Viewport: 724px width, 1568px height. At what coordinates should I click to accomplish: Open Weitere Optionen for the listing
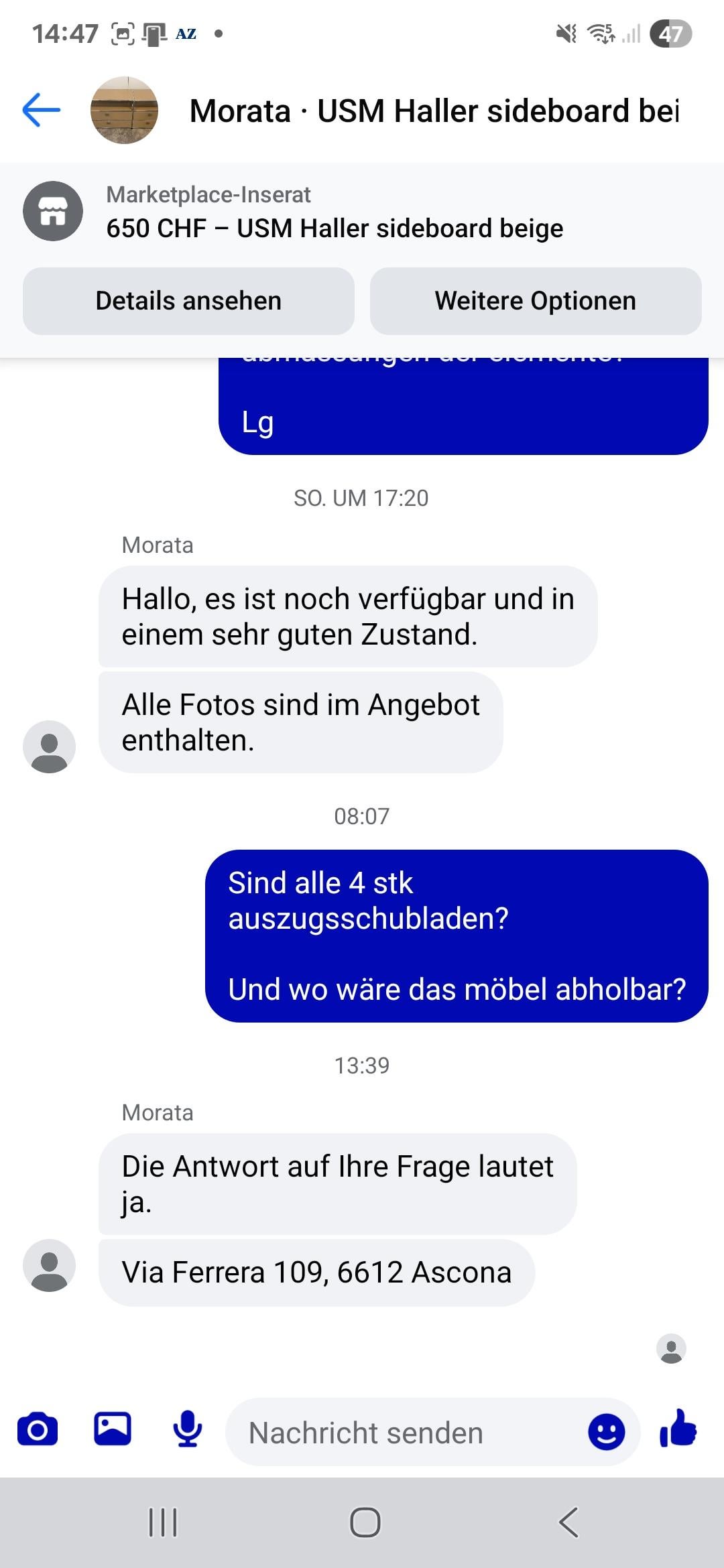[535, 301]
